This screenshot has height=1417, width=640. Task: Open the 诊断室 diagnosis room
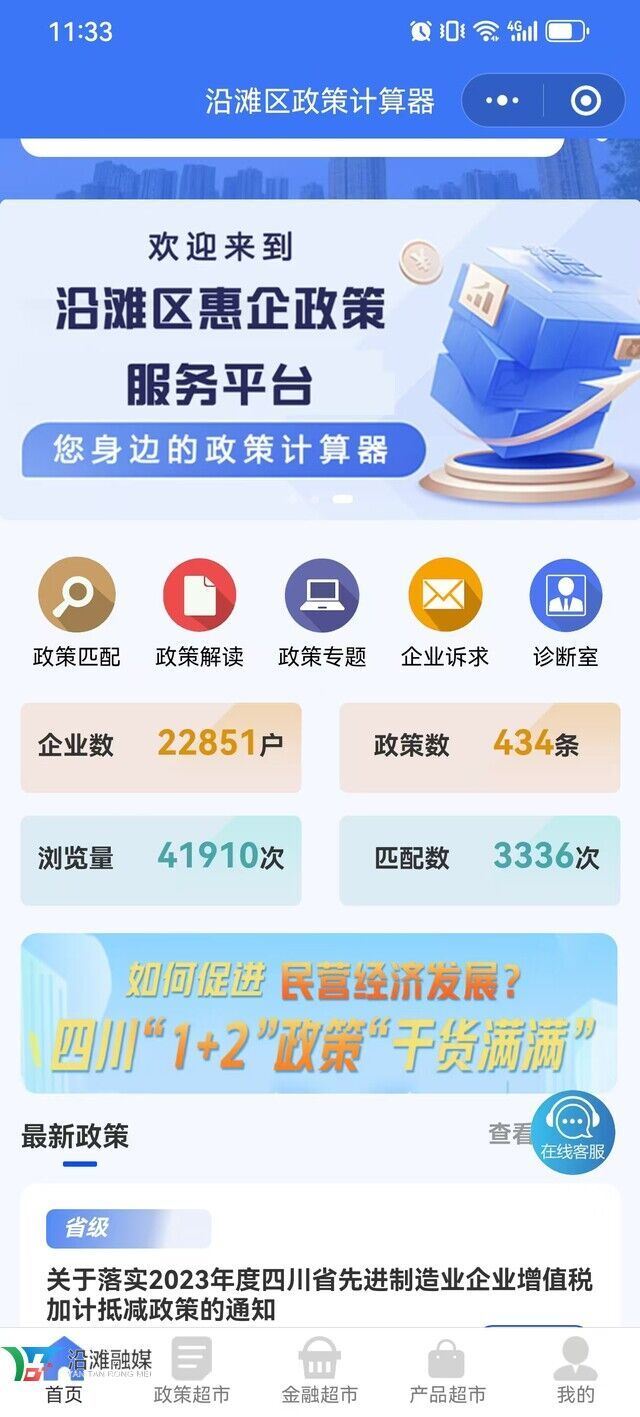[566, 612]
